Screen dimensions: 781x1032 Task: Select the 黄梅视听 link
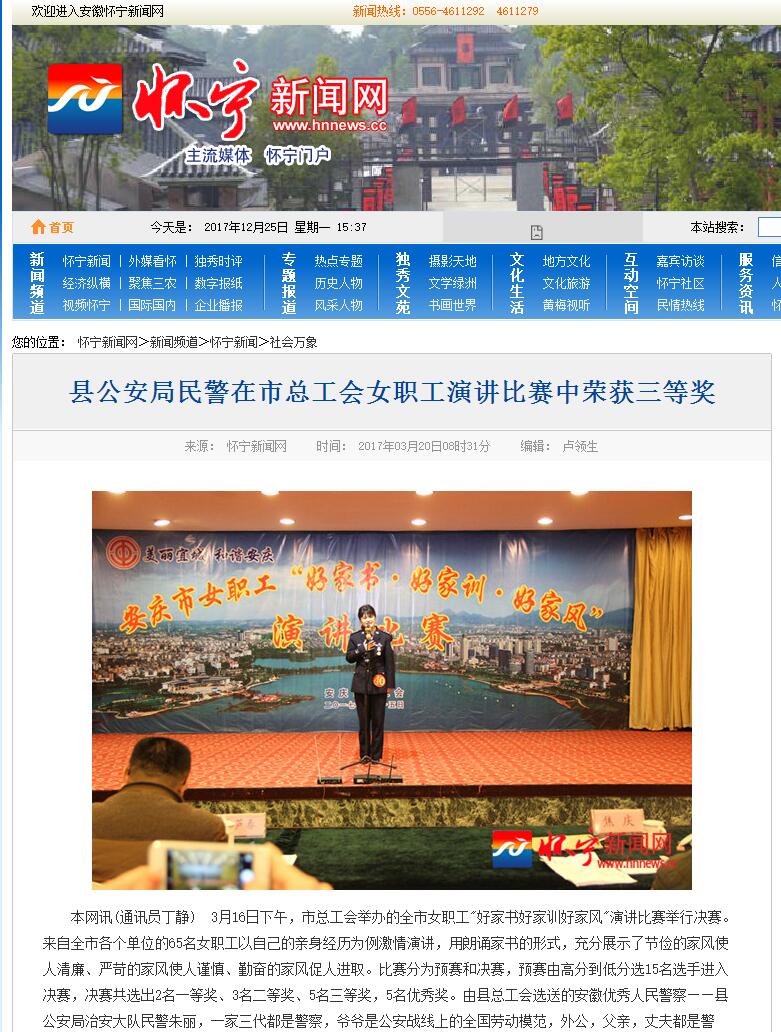(x=566, y=305)
